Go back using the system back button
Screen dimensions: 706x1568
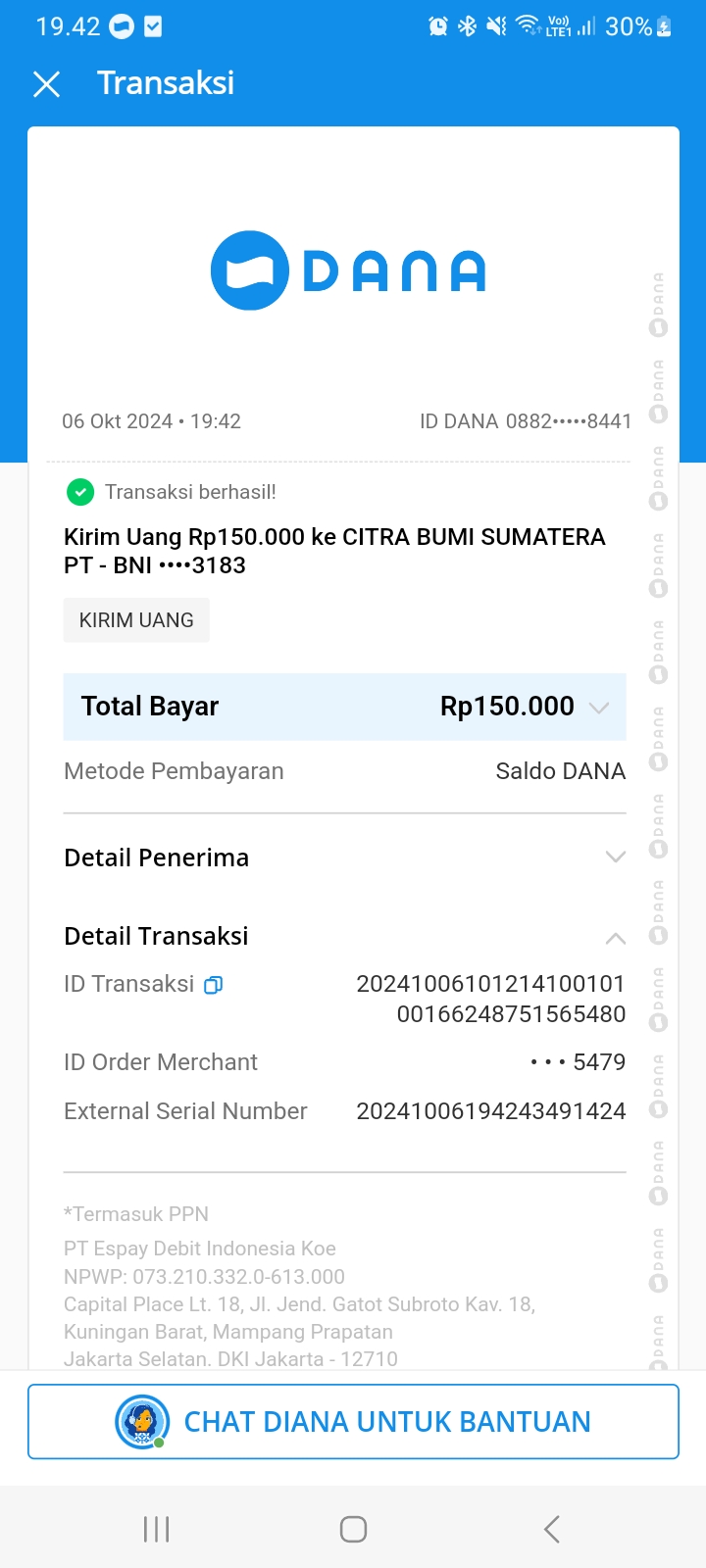tap(551, 1529)
